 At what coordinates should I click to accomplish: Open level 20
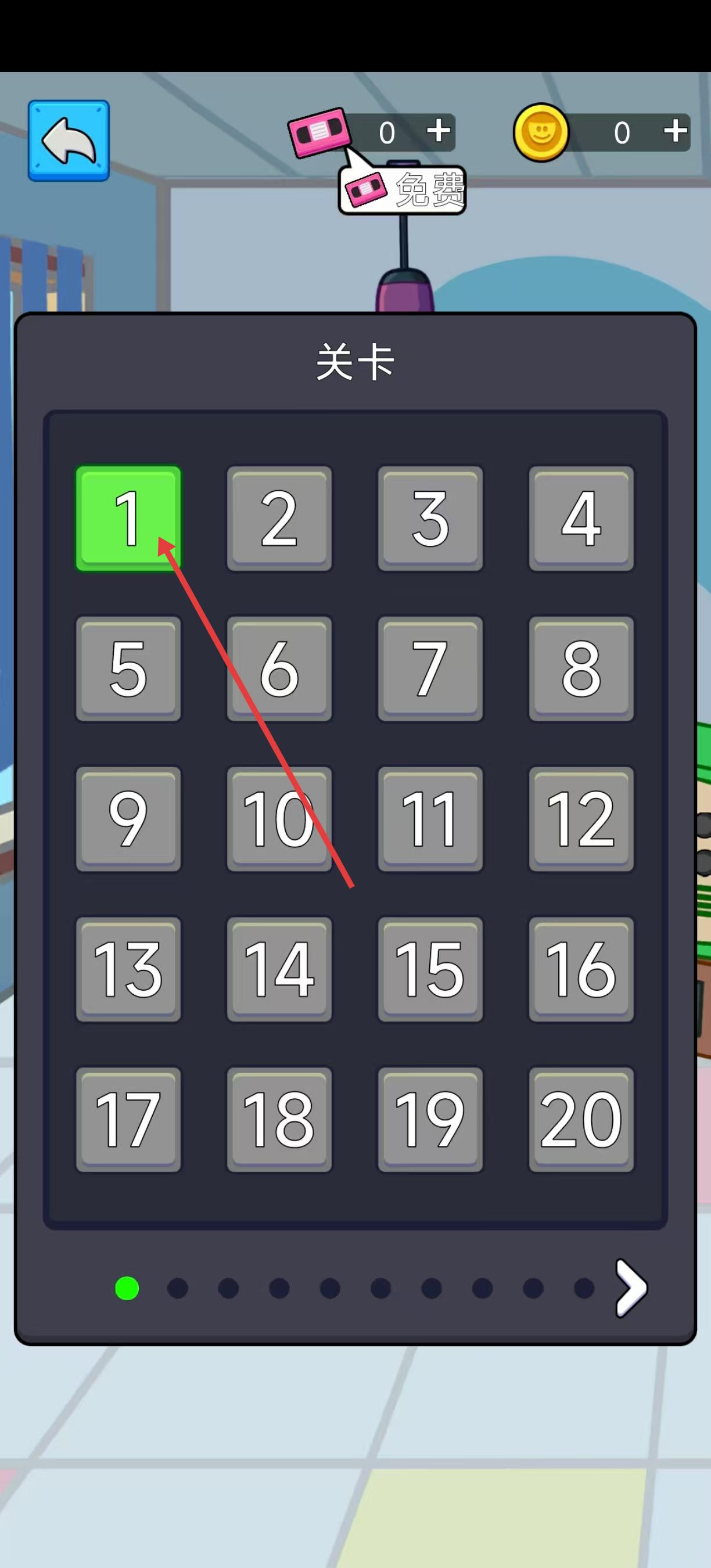click(x=581, y=1120)
